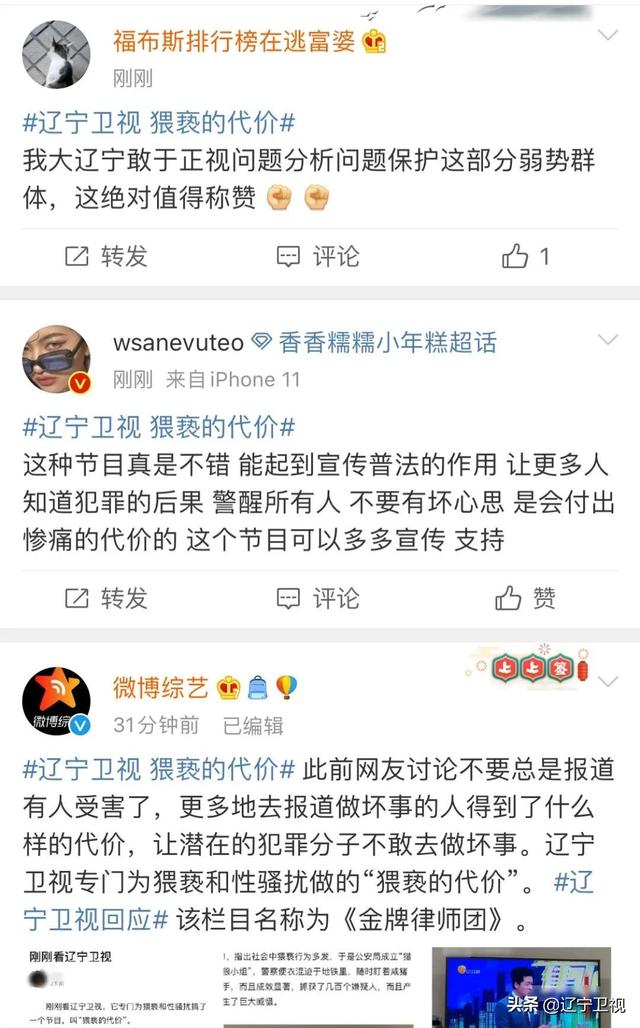
Task: Repost the 福布斯排行榜在逃富婆 post
Action: pos(105,257)
